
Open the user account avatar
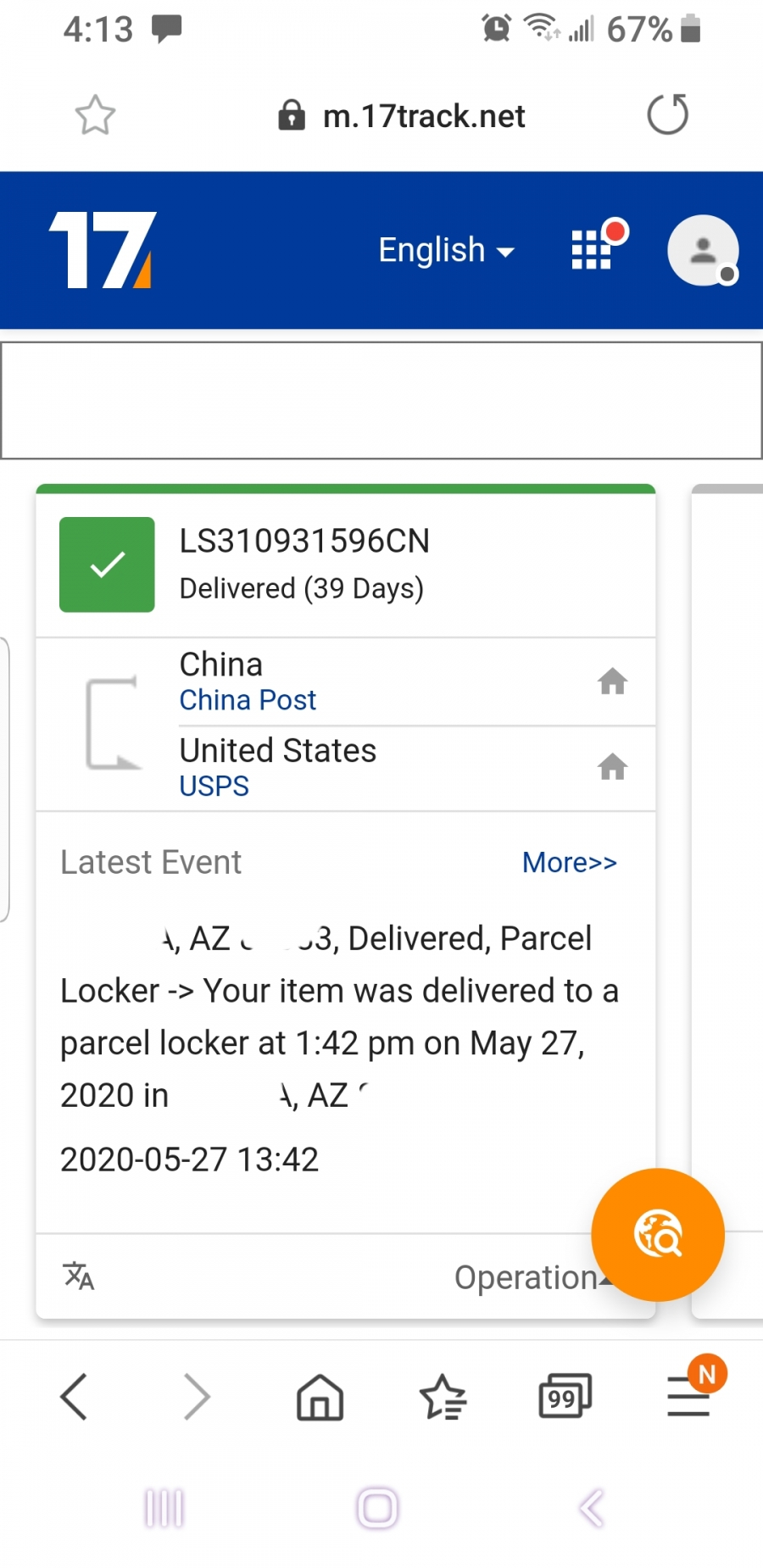click(703, 251)
